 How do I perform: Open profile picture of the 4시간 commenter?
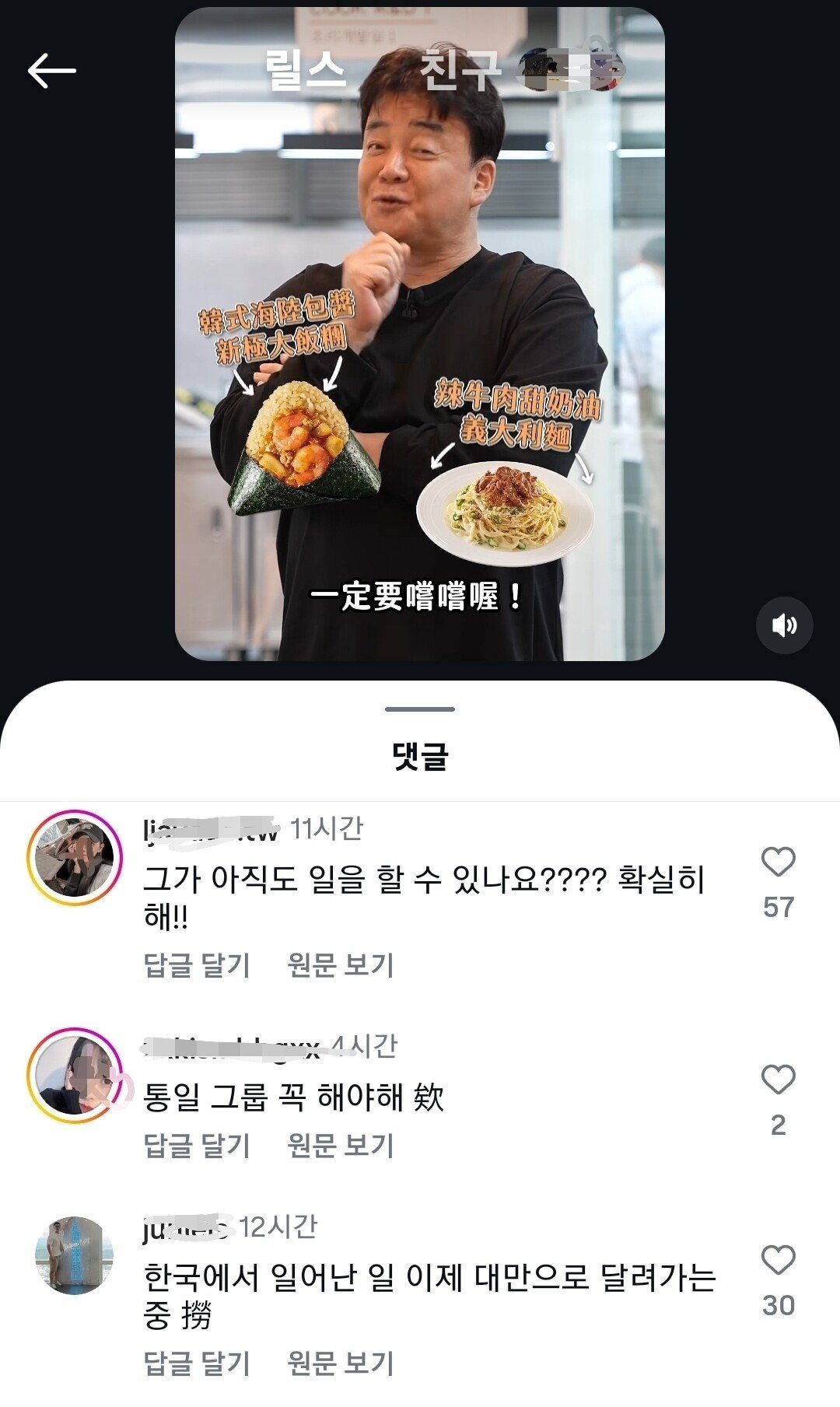click(75, 1076)
